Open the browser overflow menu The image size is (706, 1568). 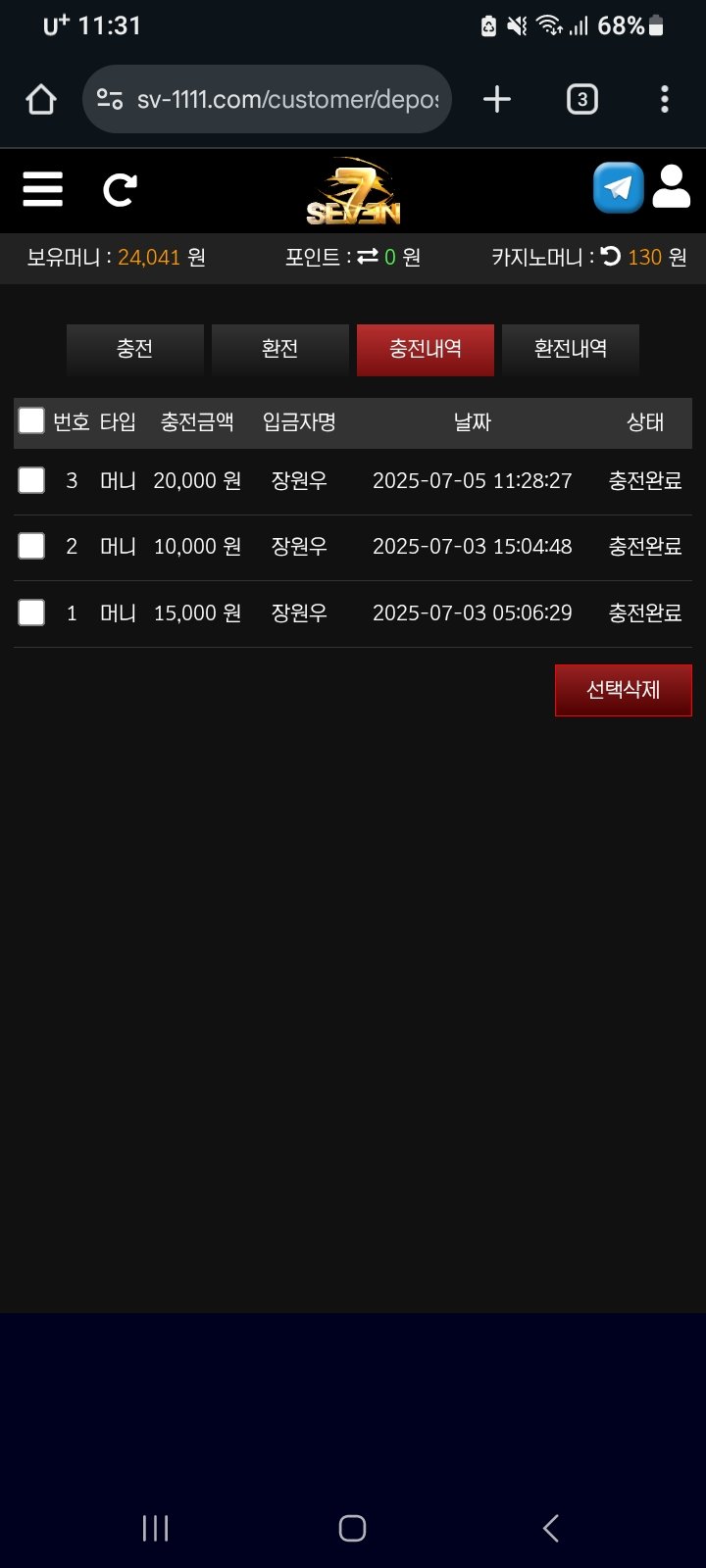click(665, 99)
